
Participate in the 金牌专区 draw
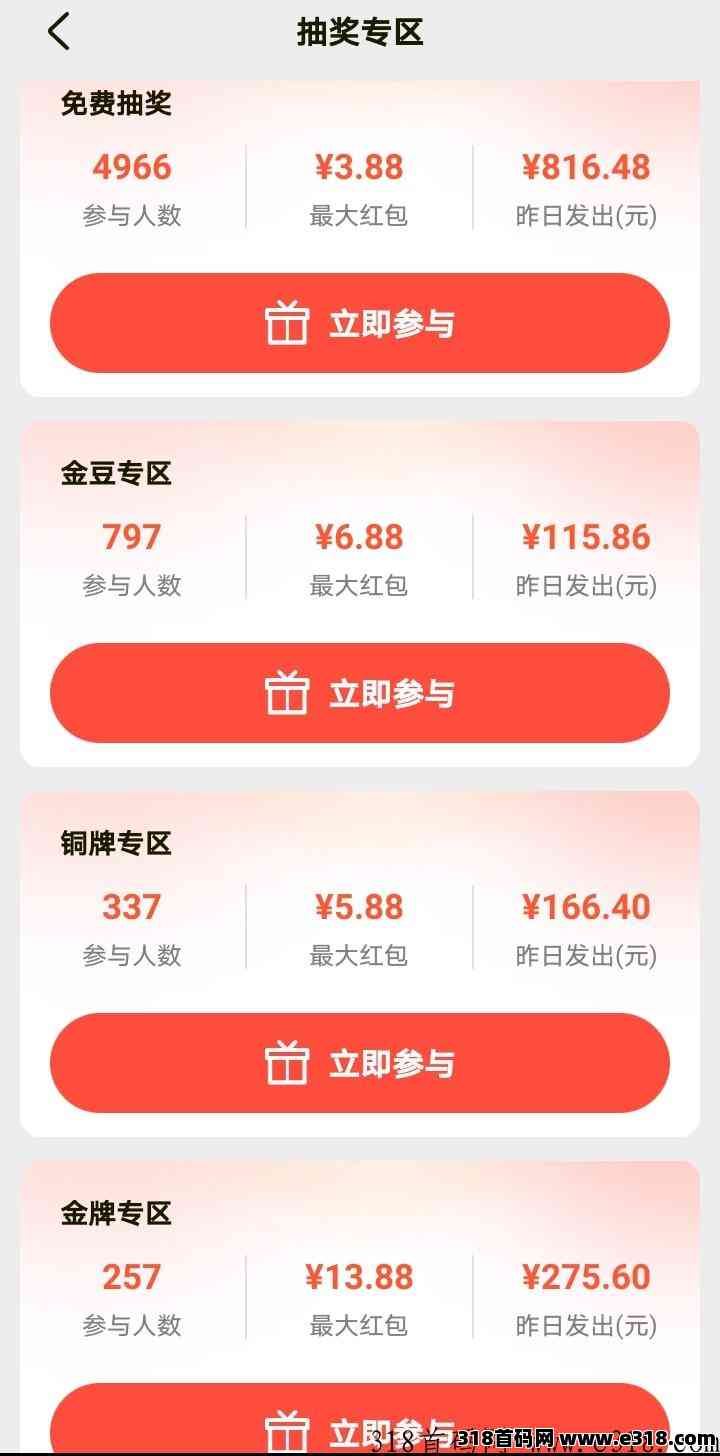360,1420
